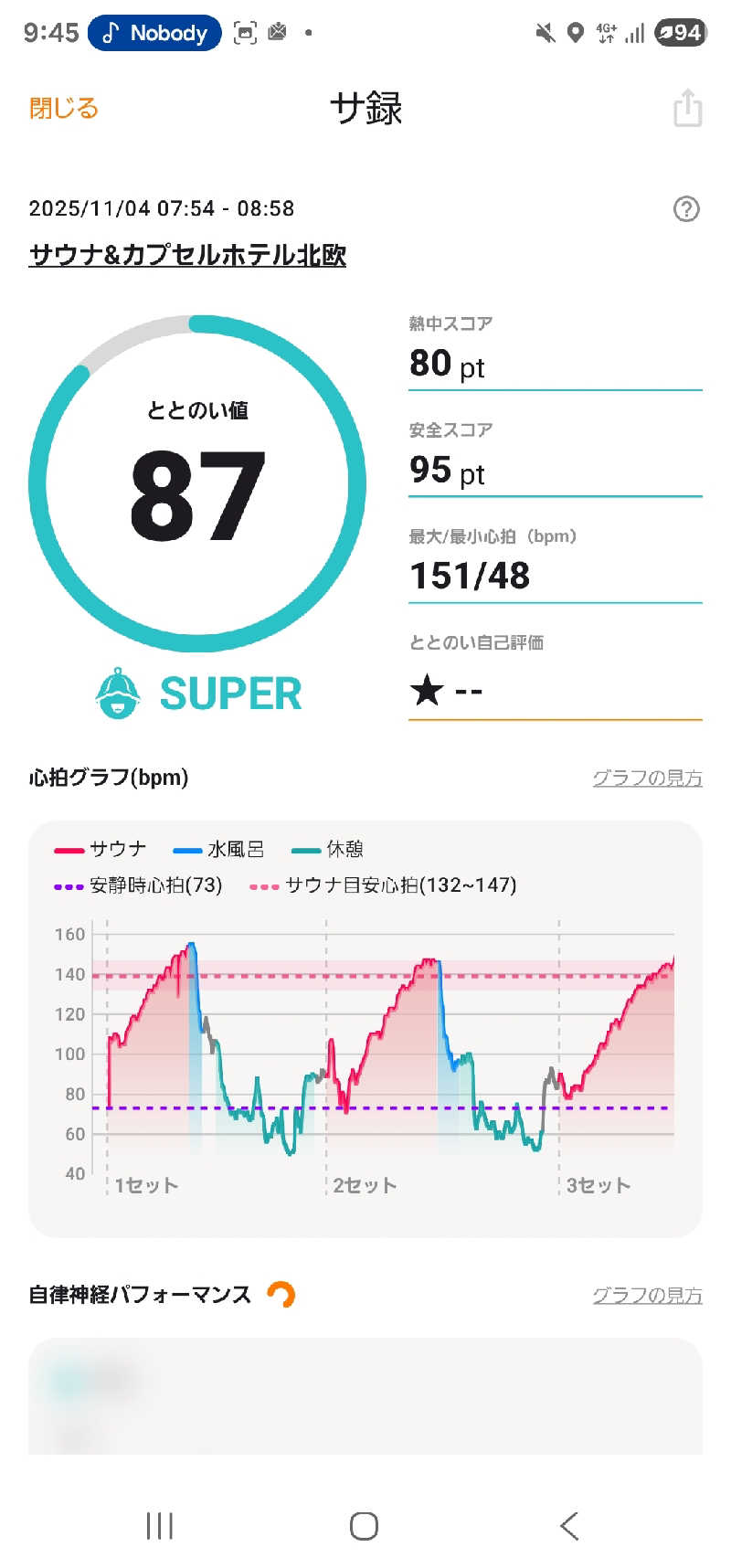Screen dimensions: 731x1568
Task: Share this sauna record
Action: 687,108
